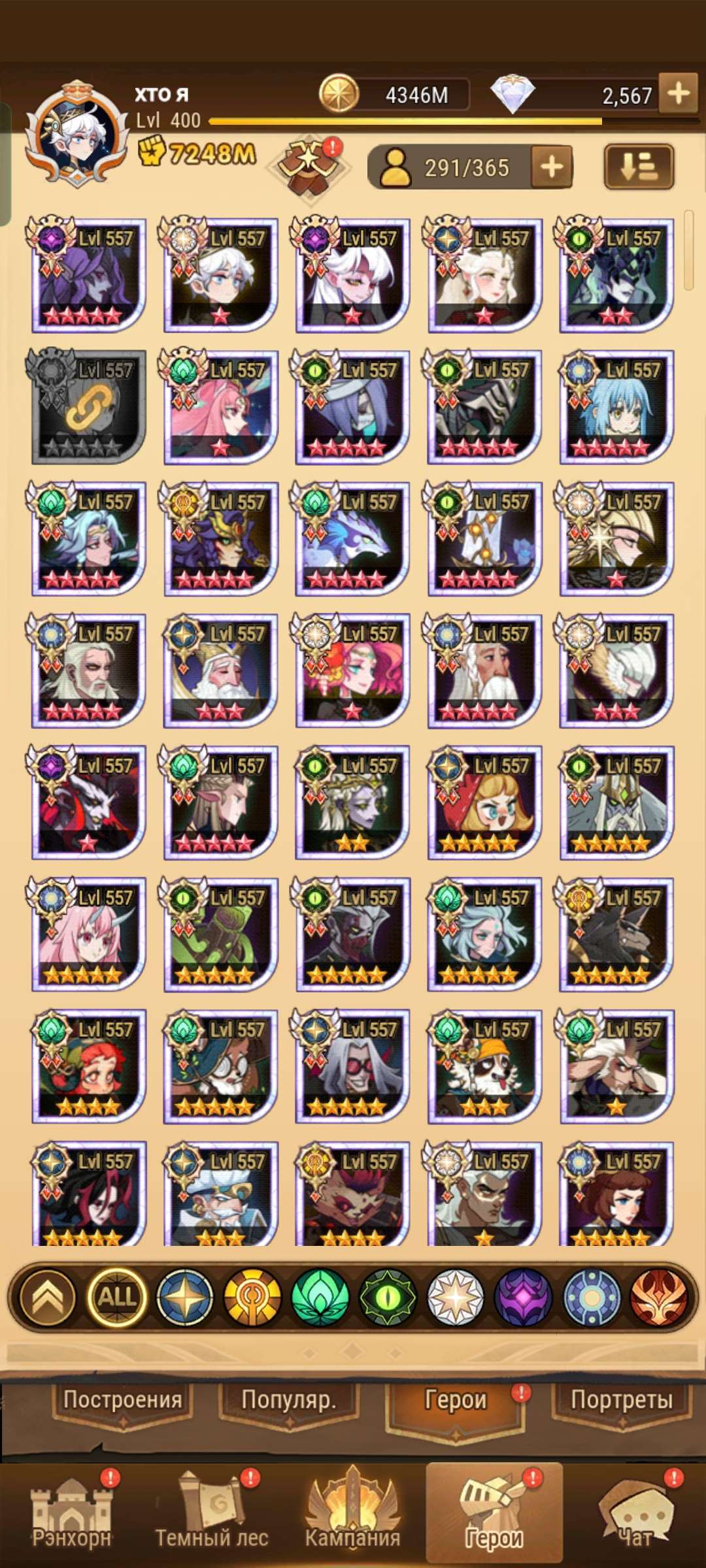Image resolution: width=706 pixels, height=1568 pixels.
Task: Filter heroes by the green leaf faction
Action: pos(320,1298)
